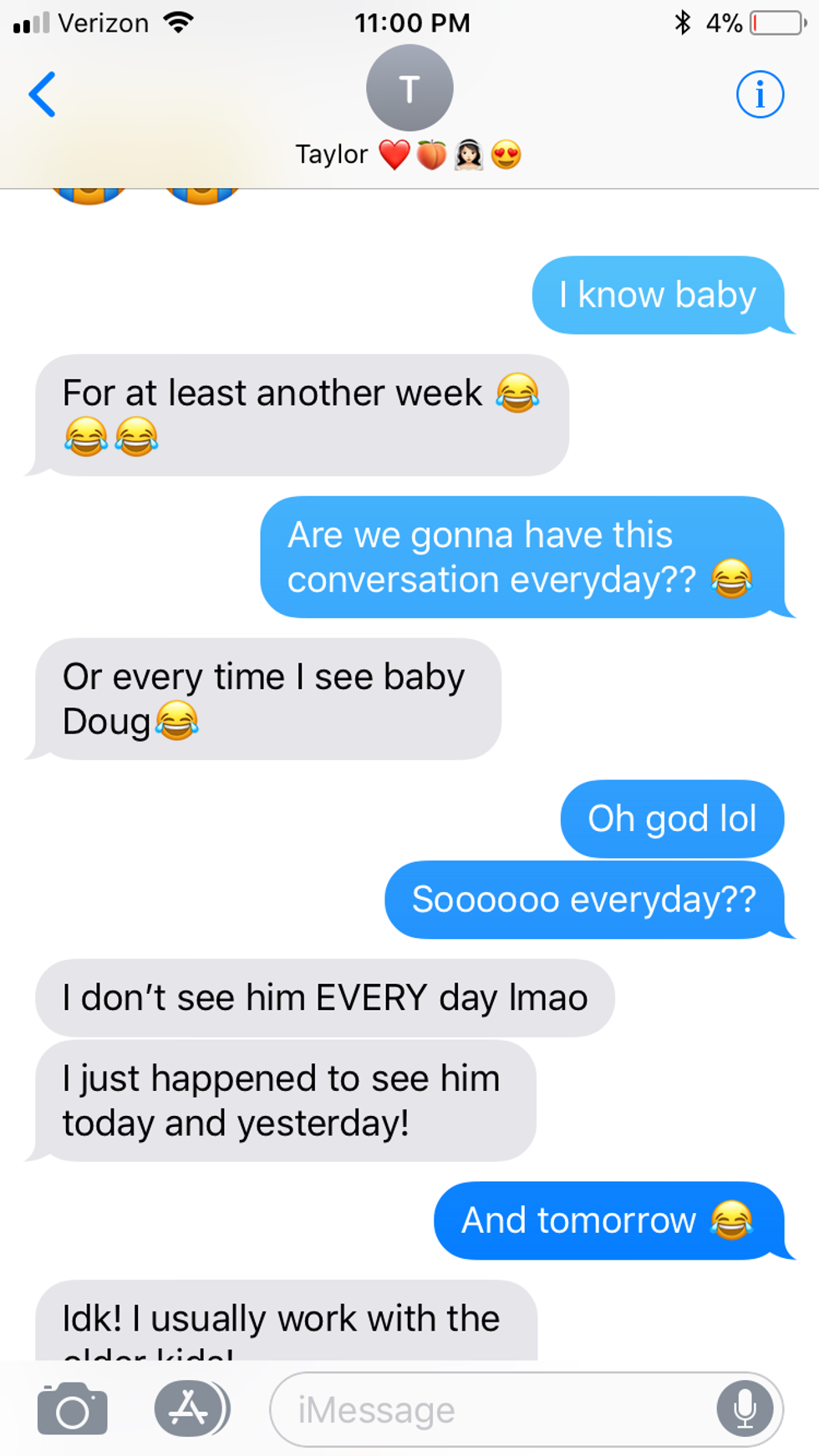Open the iMessage App Store drawer
Image resolution: width=819 pixels, height=1456 pixels.
[190, 1408]
